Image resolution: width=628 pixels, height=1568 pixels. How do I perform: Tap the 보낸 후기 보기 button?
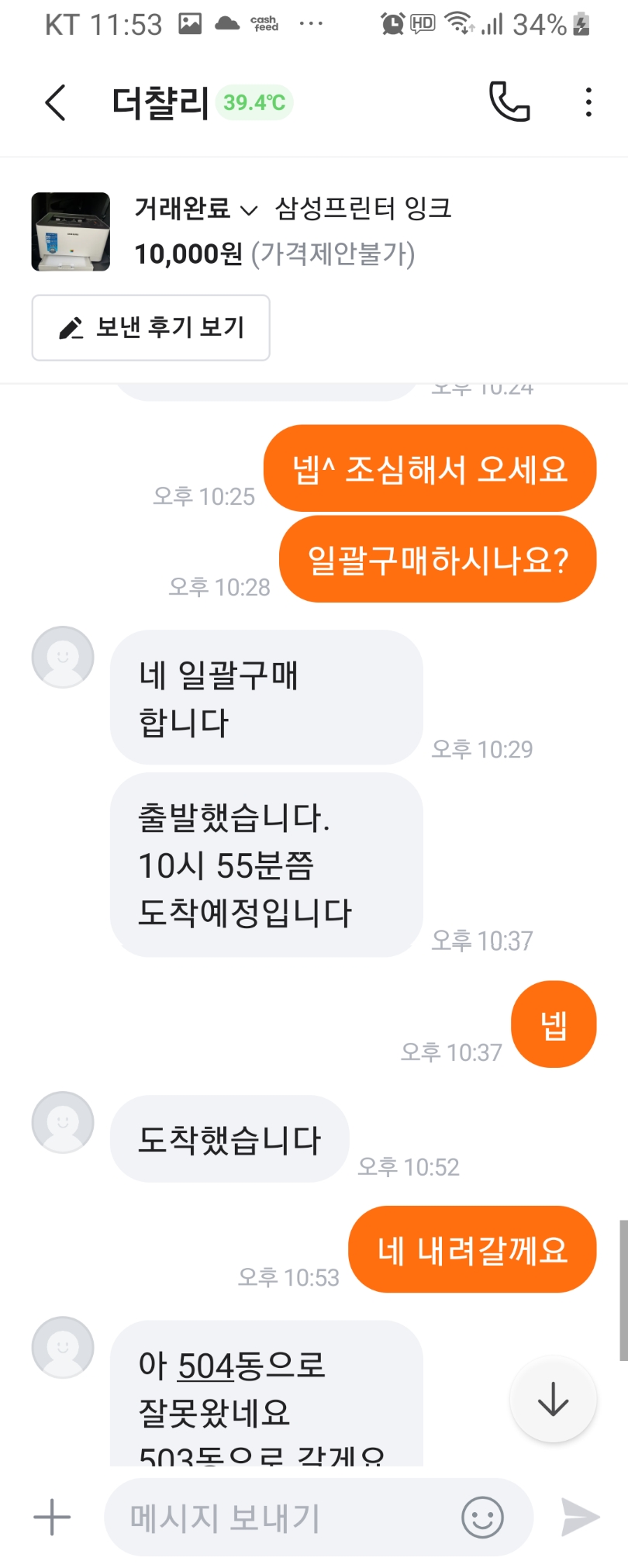click(x=151, y=328)
